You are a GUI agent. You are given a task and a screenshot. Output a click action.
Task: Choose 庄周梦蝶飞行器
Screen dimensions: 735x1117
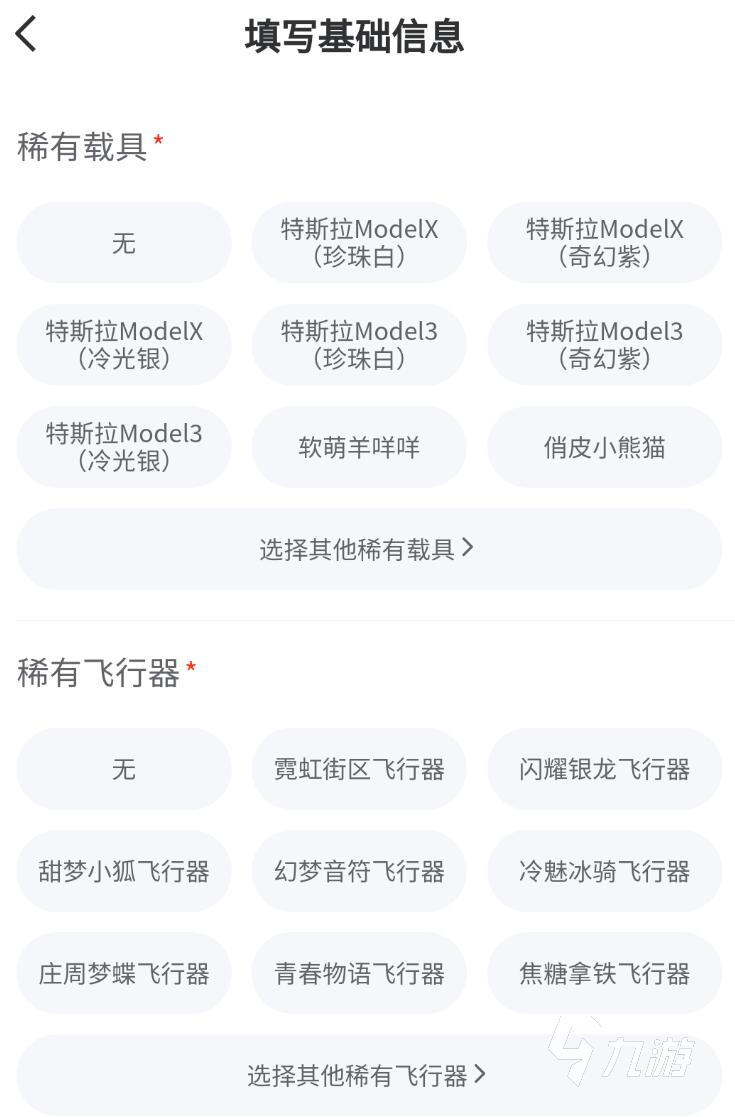pyautogui.click(x=124, y=973)
